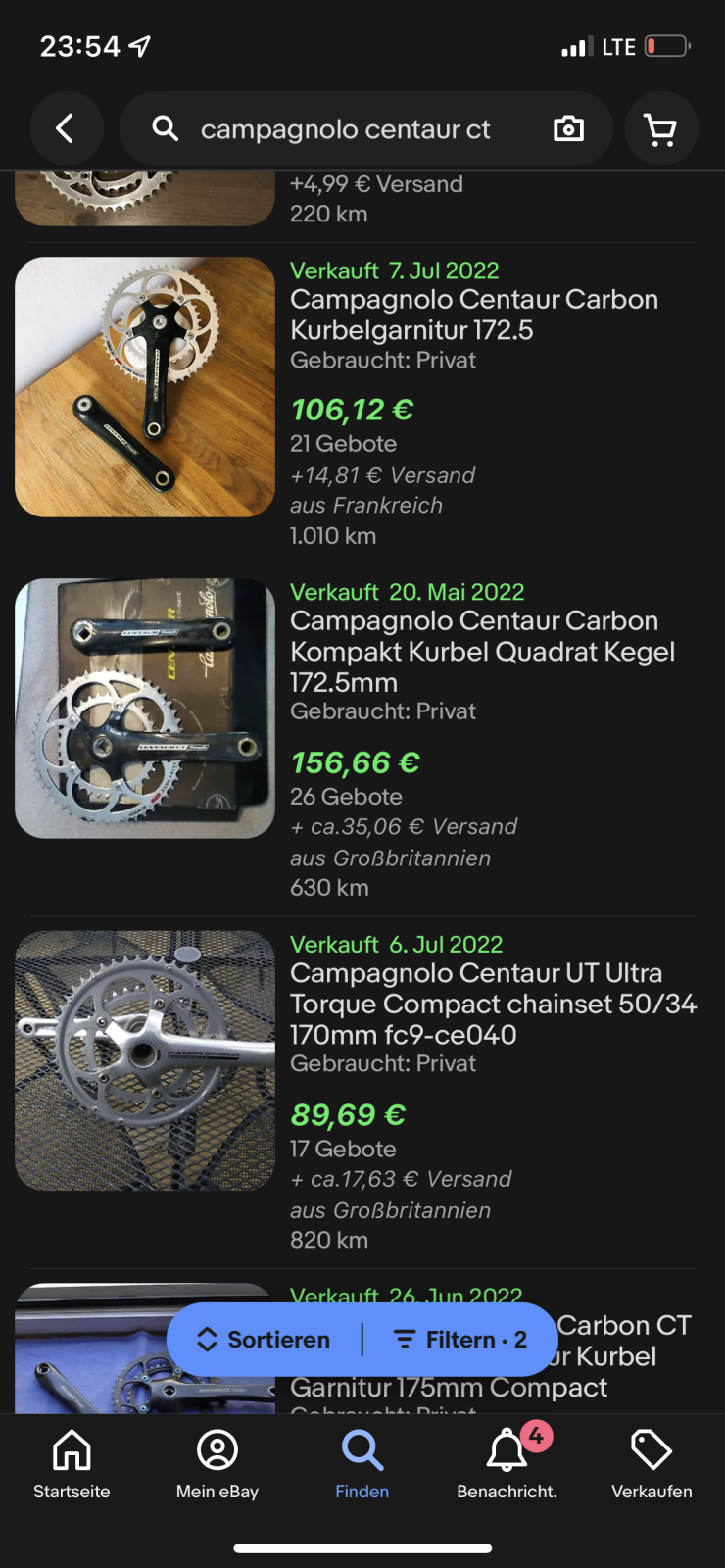Switch to the Mein eBay tab

pyautogui.click(x=217, y=1464)
